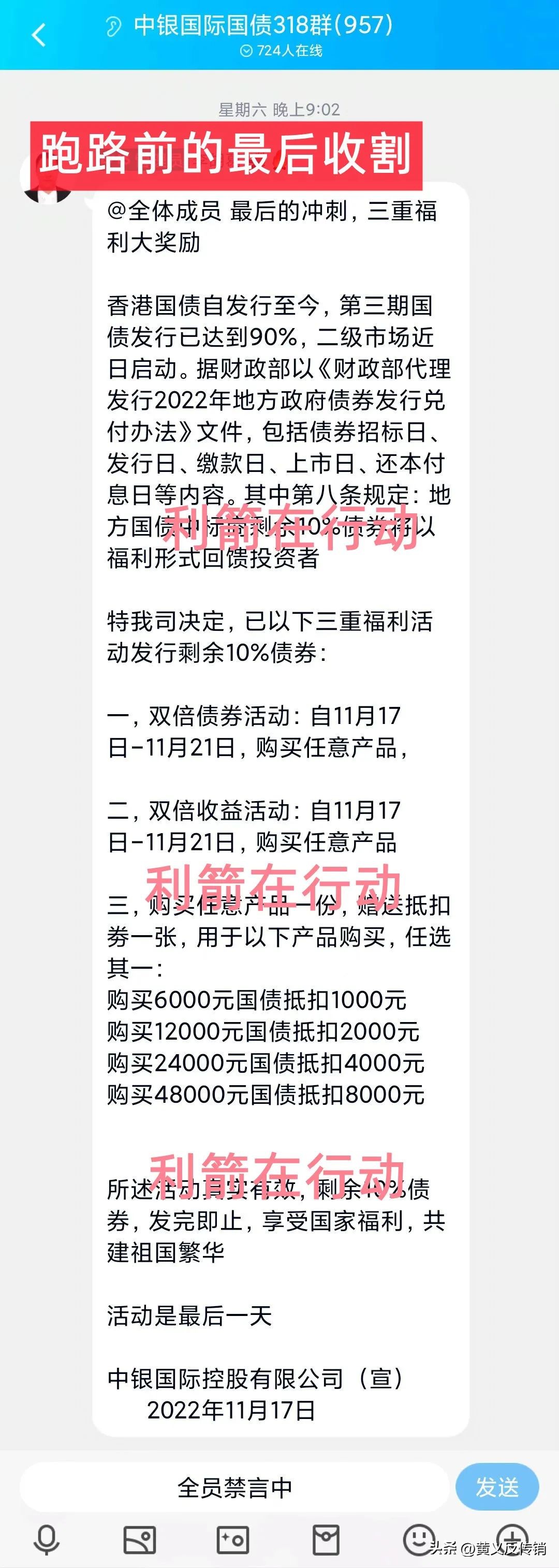
Task: Open group details via 中银国际国债318群 title
Action: [261, 24]
